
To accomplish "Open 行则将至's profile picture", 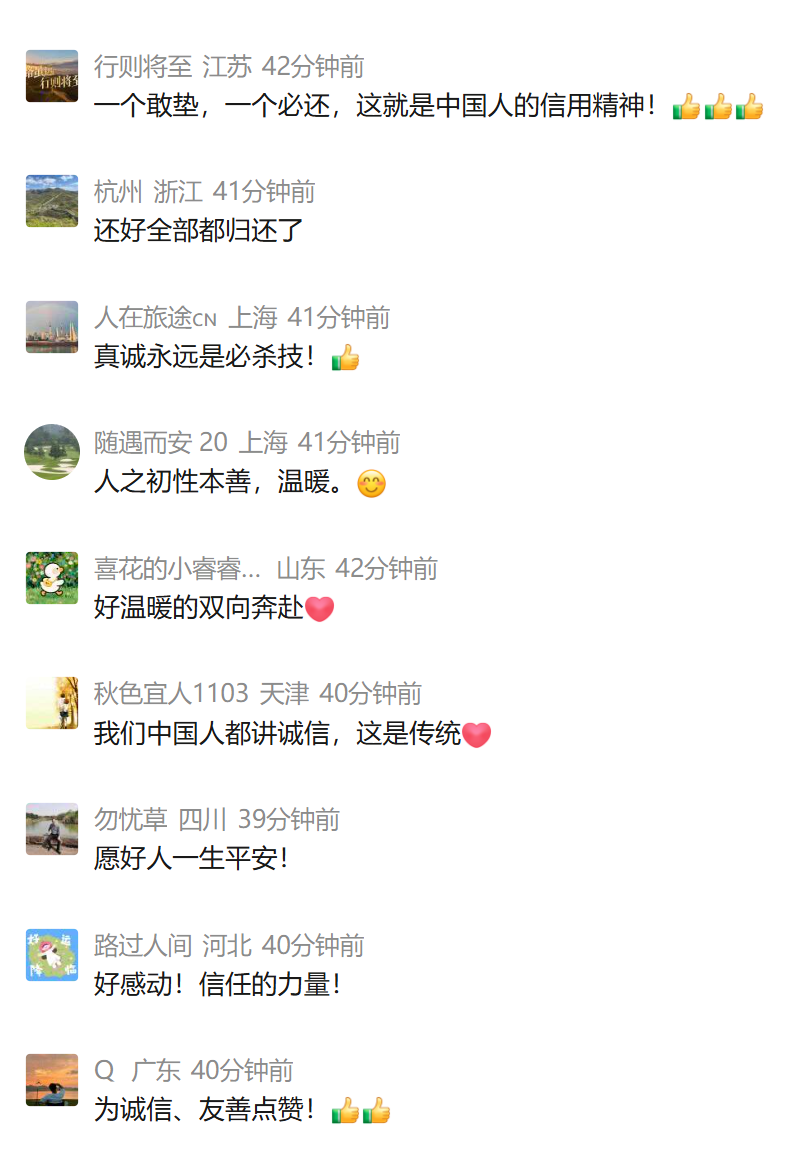I will point(52,76).
